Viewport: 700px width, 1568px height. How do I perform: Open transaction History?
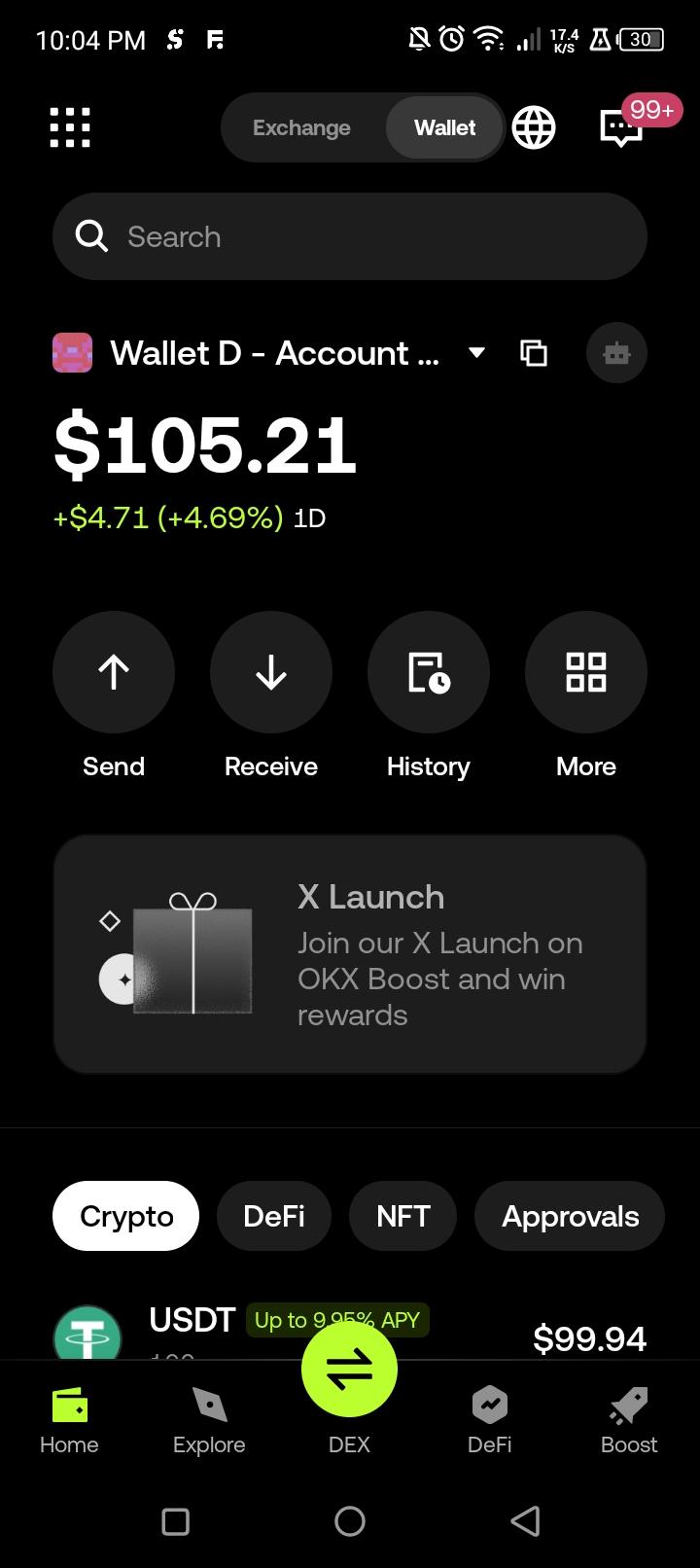click(429, 672)
